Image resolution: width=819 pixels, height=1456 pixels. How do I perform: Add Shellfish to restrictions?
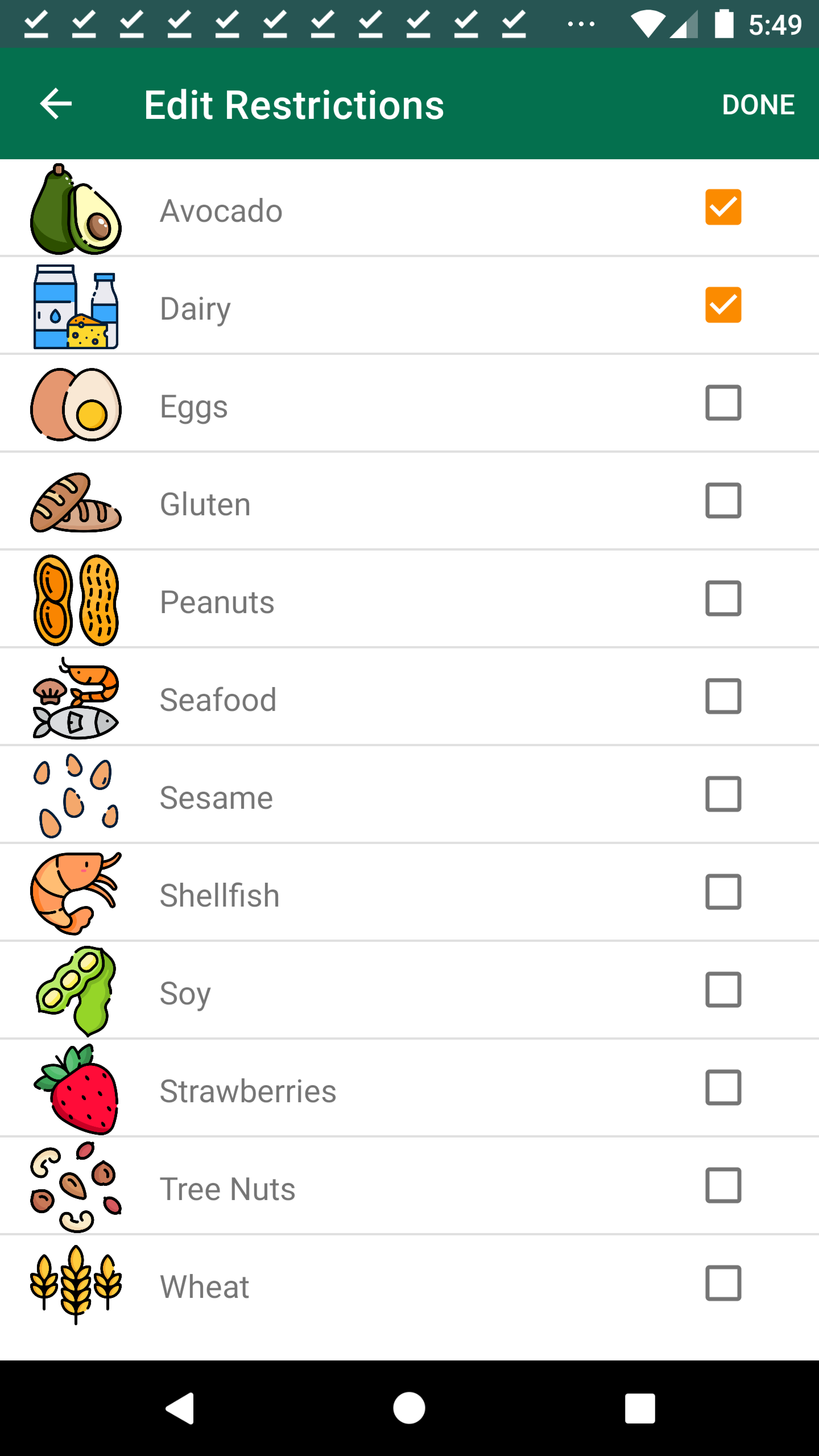tap(723, 891)
